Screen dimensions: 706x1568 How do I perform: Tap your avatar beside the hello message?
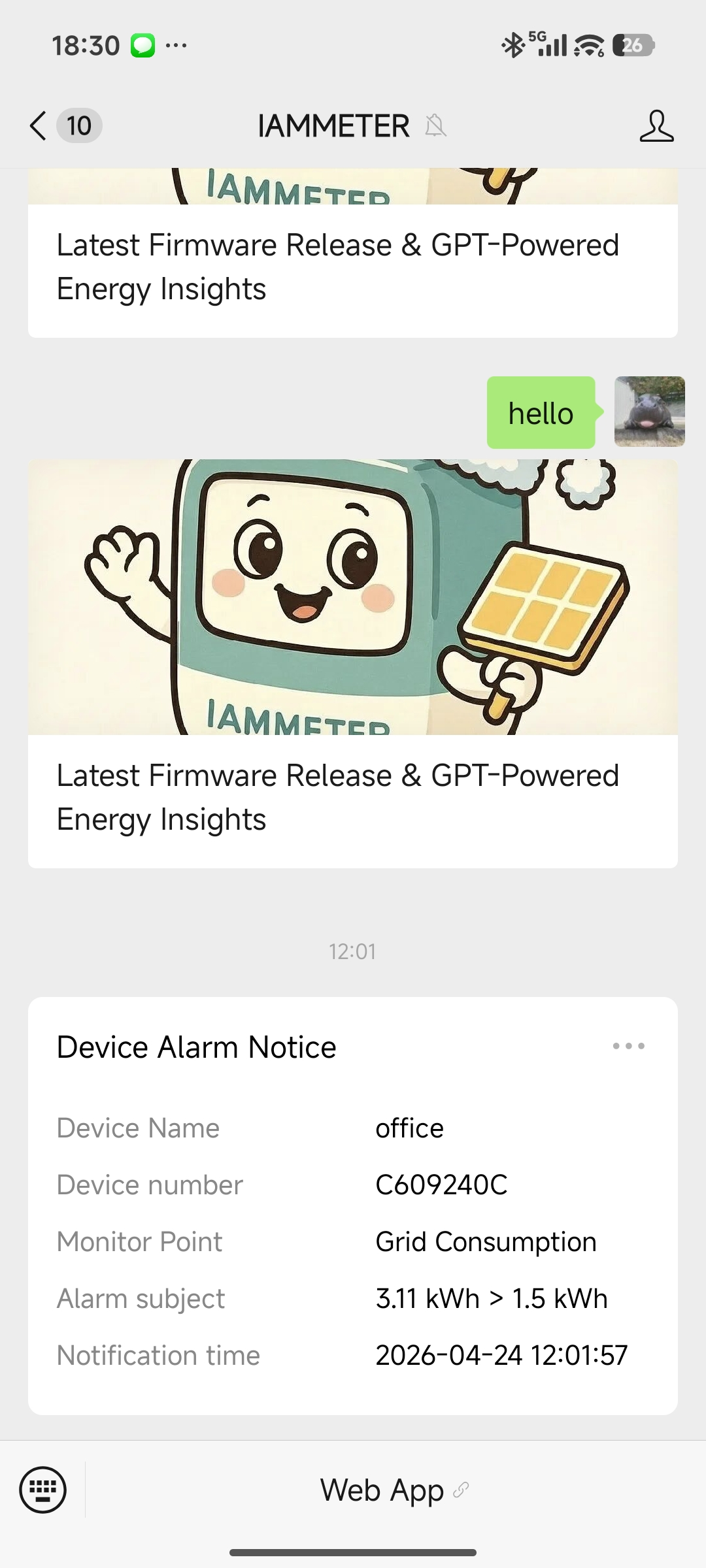[x=648, y=412]
